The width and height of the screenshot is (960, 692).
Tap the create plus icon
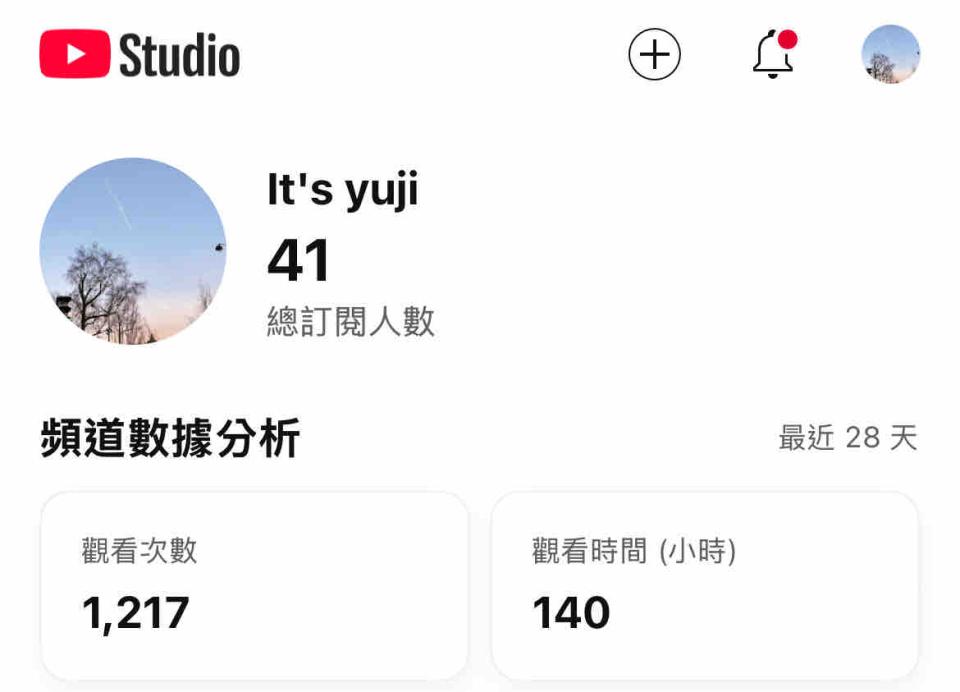click(x=654, y=54)
